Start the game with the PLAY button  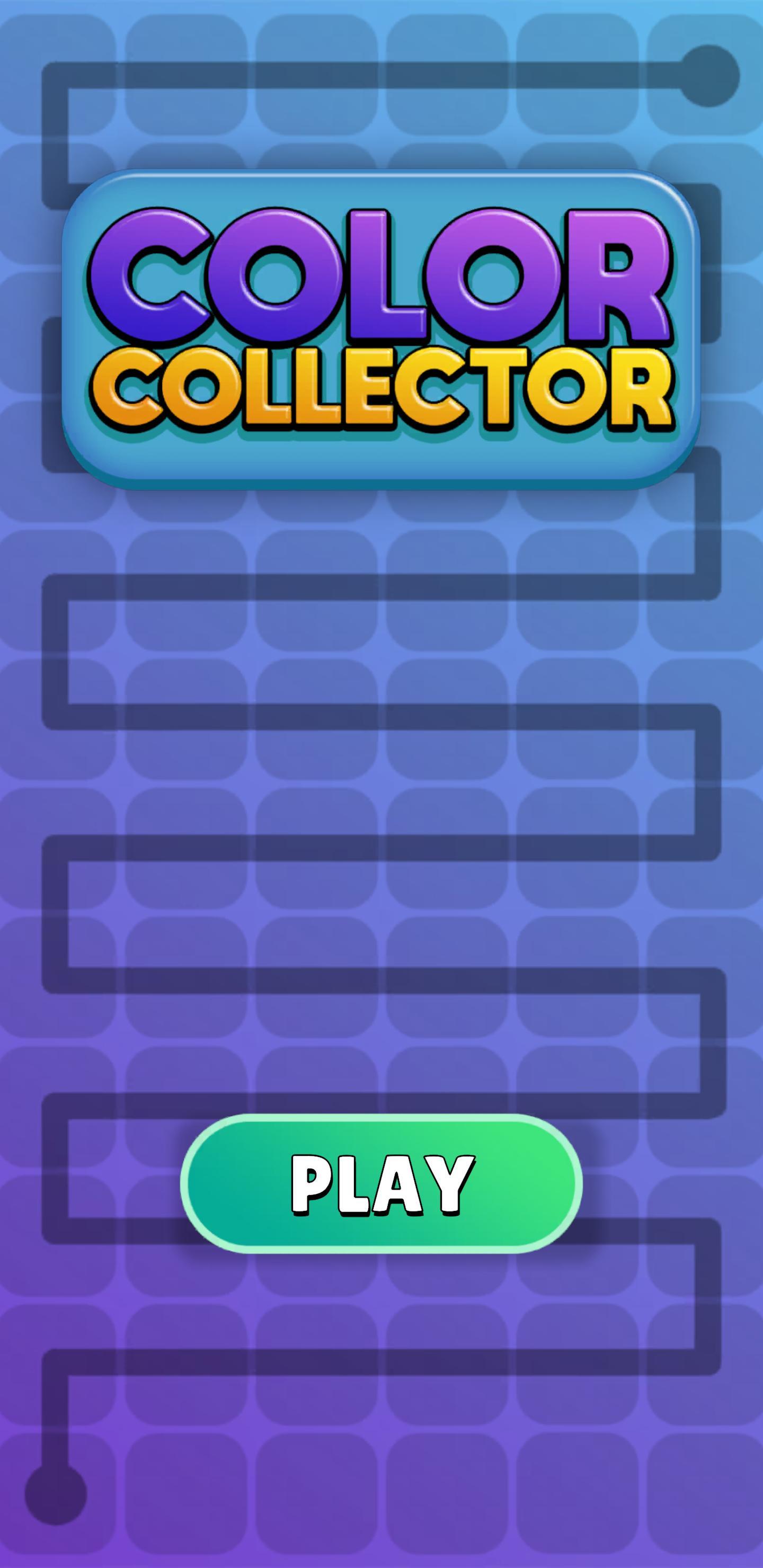click(x=381, y=1183)
